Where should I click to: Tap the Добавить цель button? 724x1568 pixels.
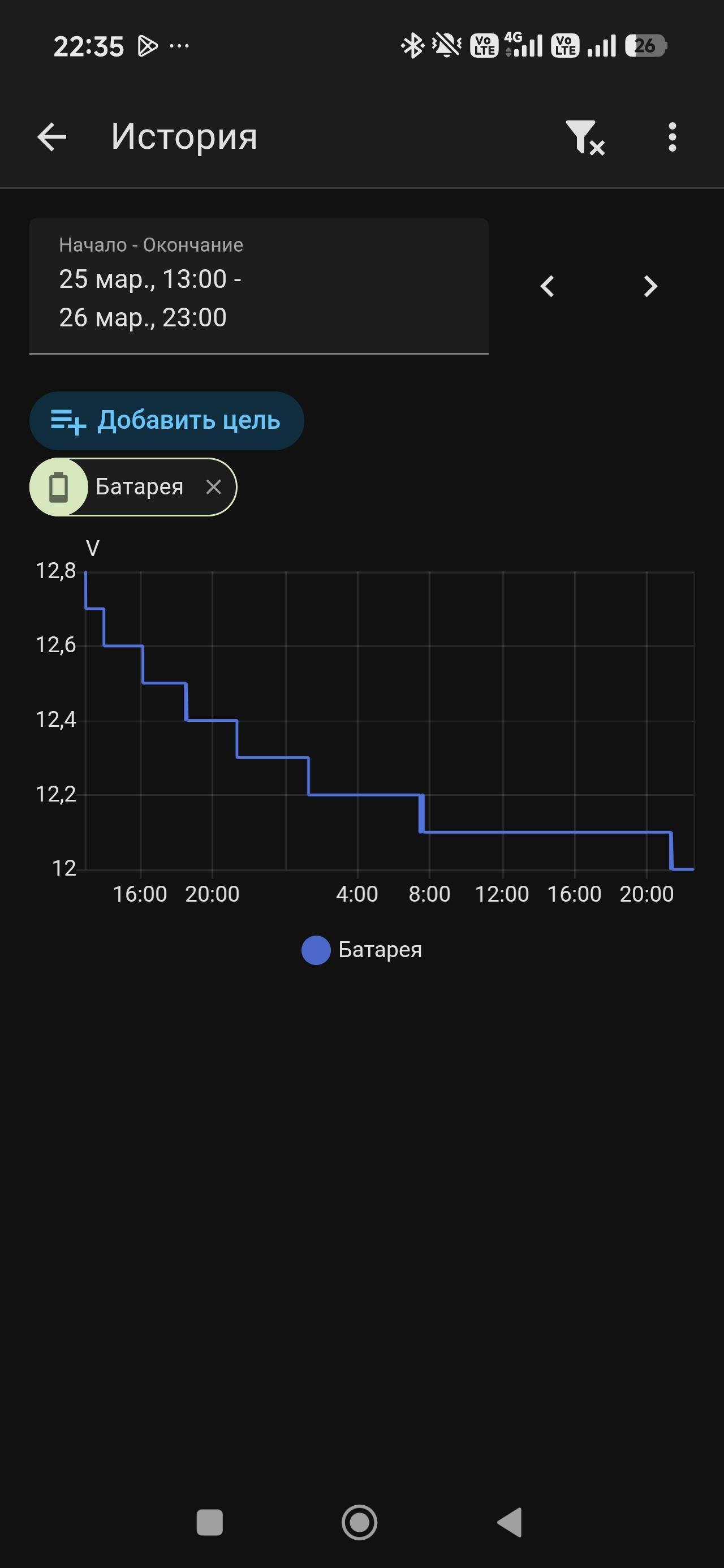coord(166,421)
